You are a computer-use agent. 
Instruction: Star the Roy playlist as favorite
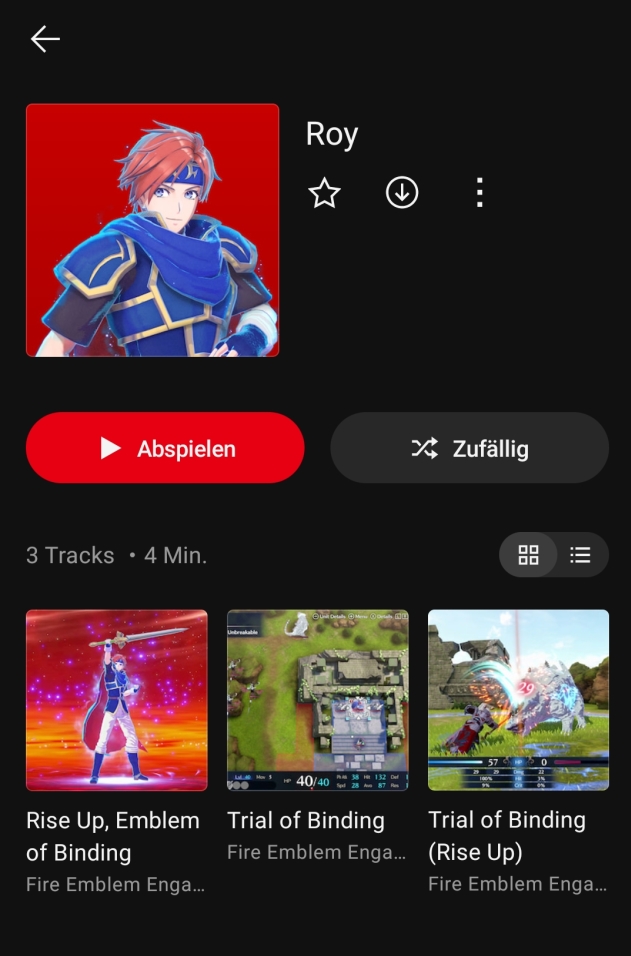click(324, 193)
